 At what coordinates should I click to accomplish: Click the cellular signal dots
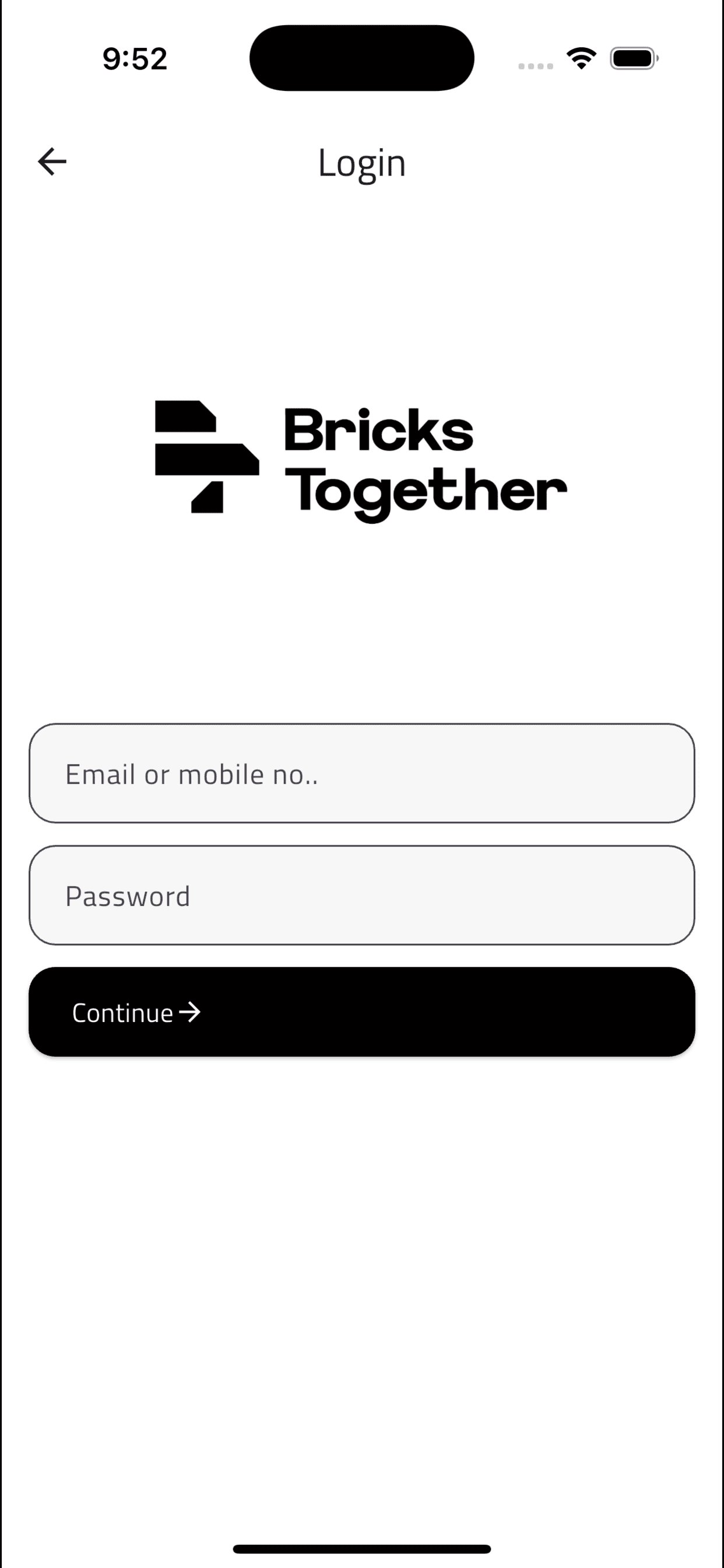click(x=536, y=64)
